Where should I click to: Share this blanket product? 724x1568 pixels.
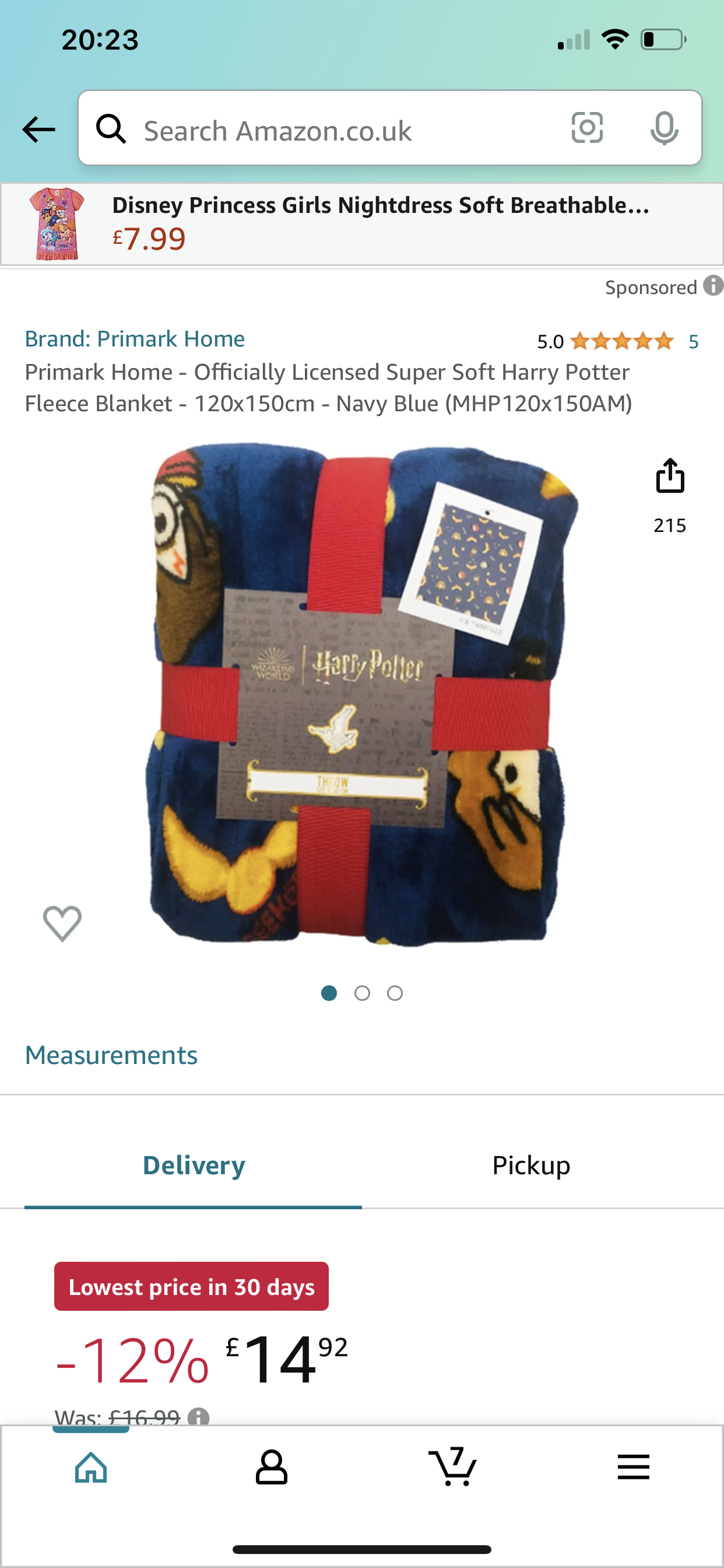(x=670, y=477)
